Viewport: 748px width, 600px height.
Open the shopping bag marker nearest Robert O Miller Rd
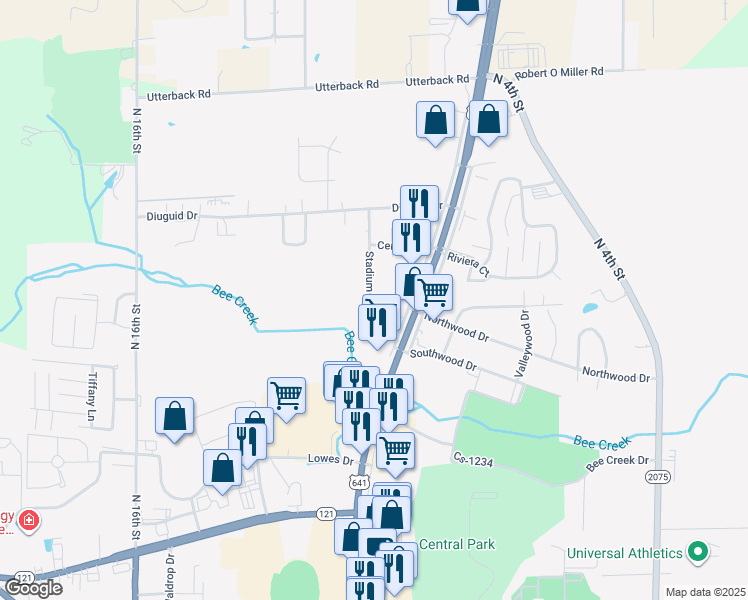487,120
